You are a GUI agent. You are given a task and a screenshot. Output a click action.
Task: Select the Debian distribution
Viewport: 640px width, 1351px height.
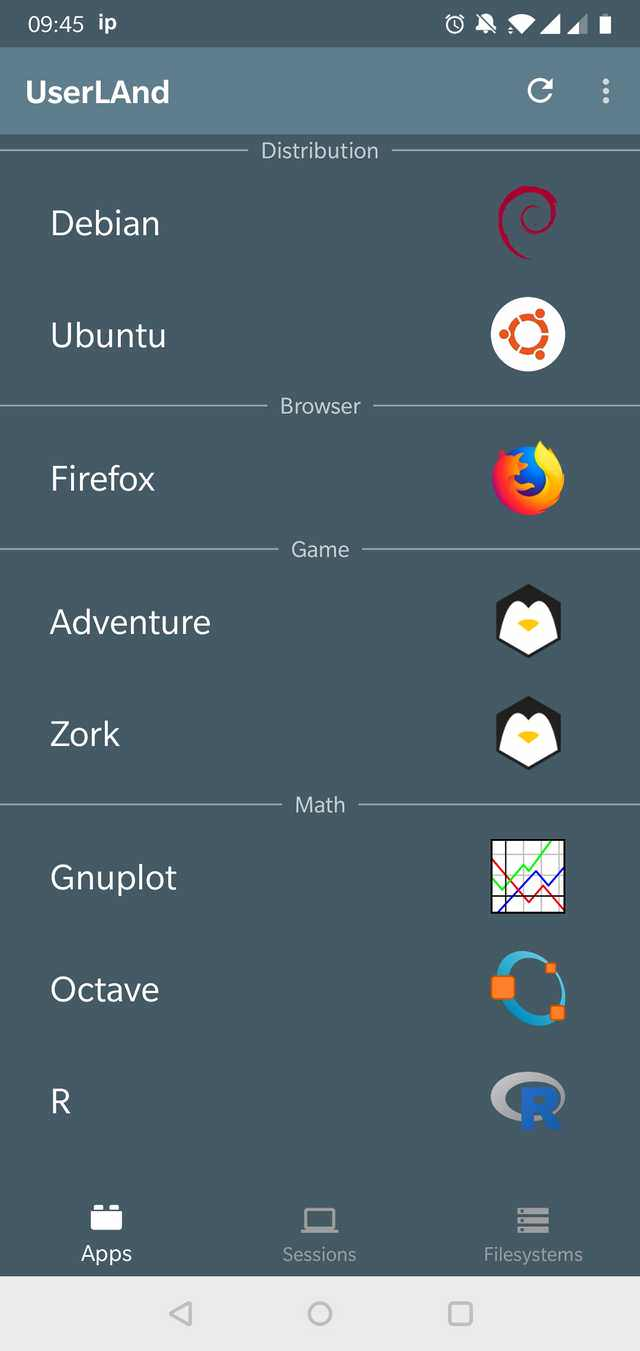click(x=320, y=223)
